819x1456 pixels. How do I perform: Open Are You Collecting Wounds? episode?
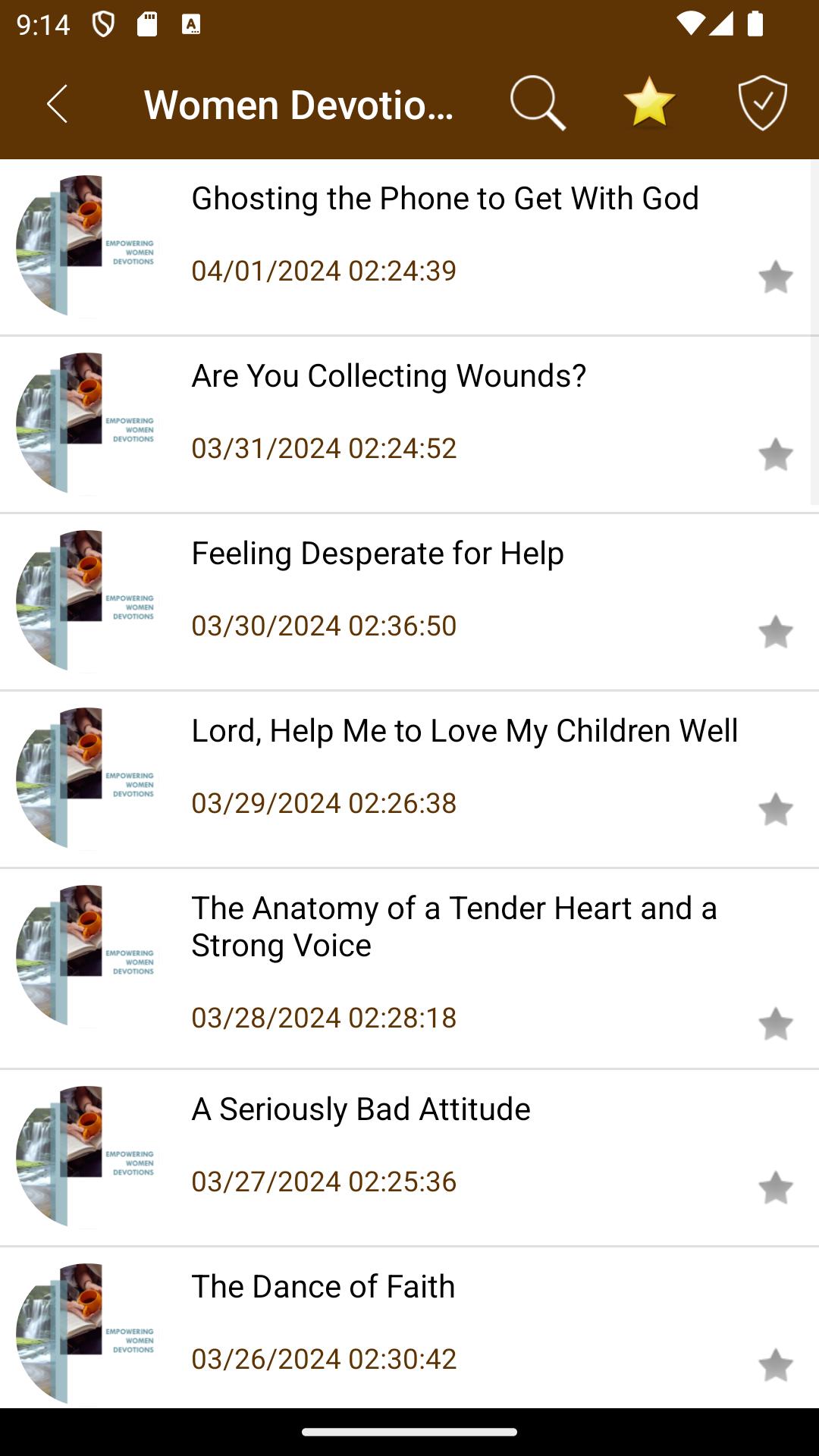pos(409,425)
